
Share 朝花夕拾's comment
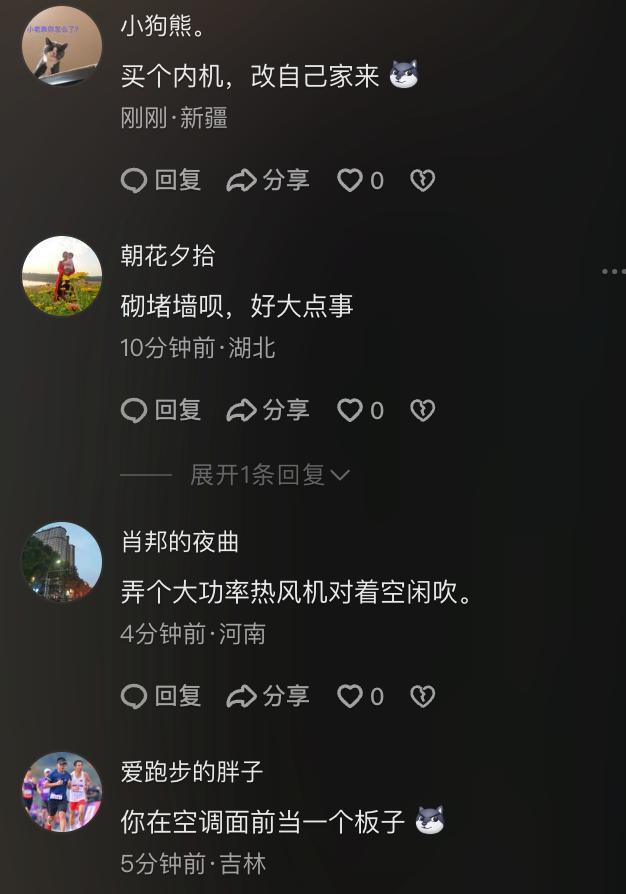point(267,410)
